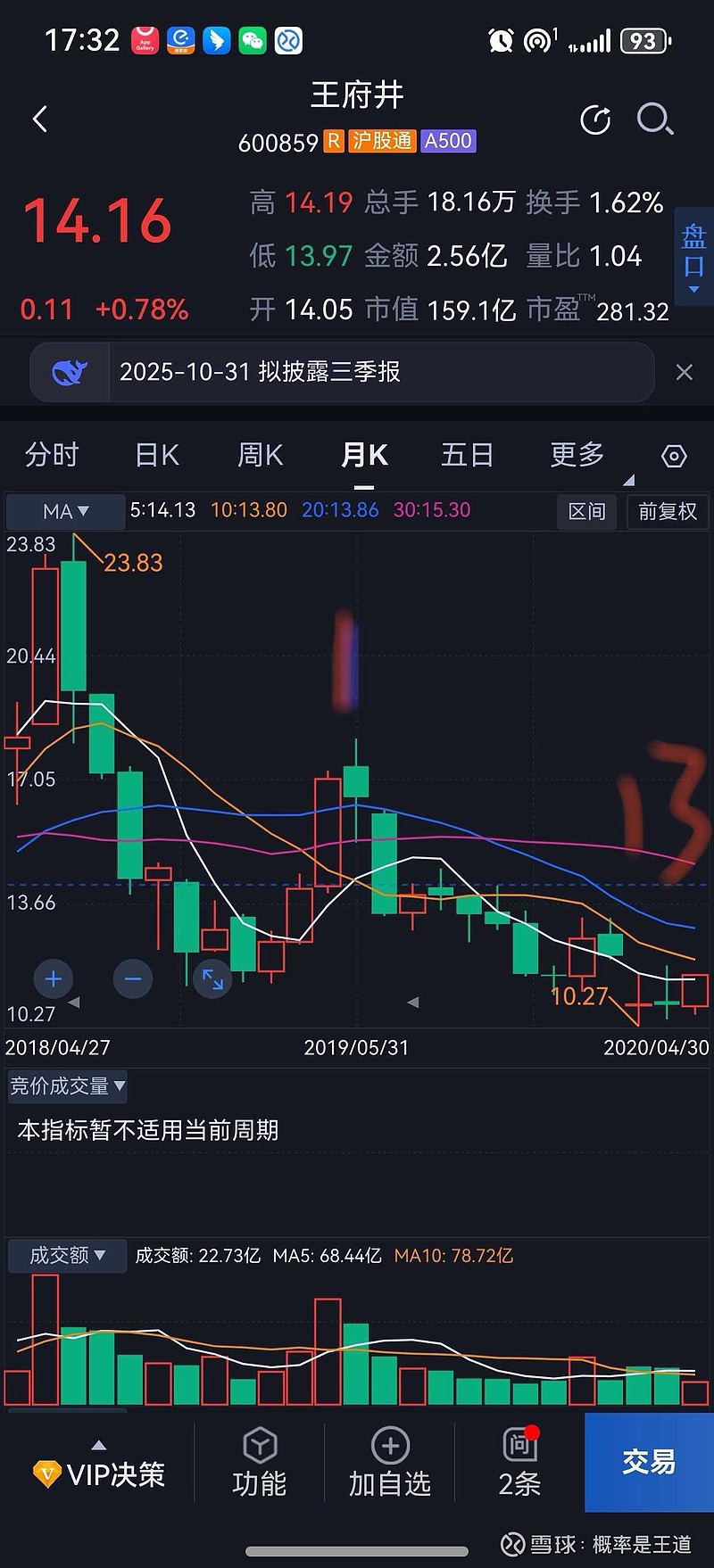Refresh the quote with the circular arrow icon
The height and width of the screenshot is (1568, 714).
[594, 120]
